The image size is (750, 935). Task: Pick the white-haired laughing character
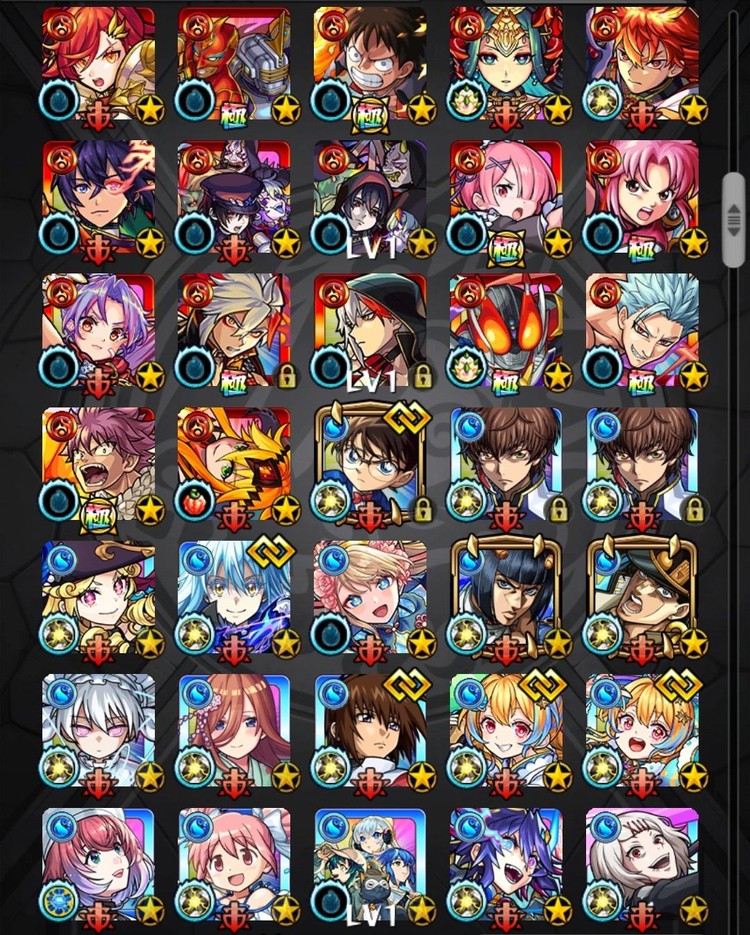coord(641,866)
